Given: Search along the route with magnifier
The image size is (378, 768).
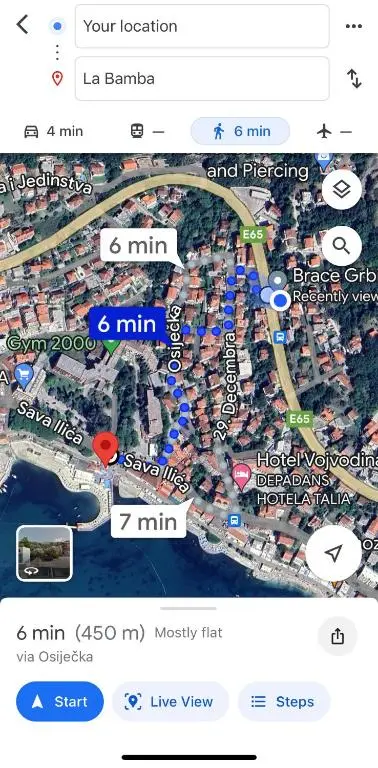Looking at the screenshot, I should [x=342, y=246].
